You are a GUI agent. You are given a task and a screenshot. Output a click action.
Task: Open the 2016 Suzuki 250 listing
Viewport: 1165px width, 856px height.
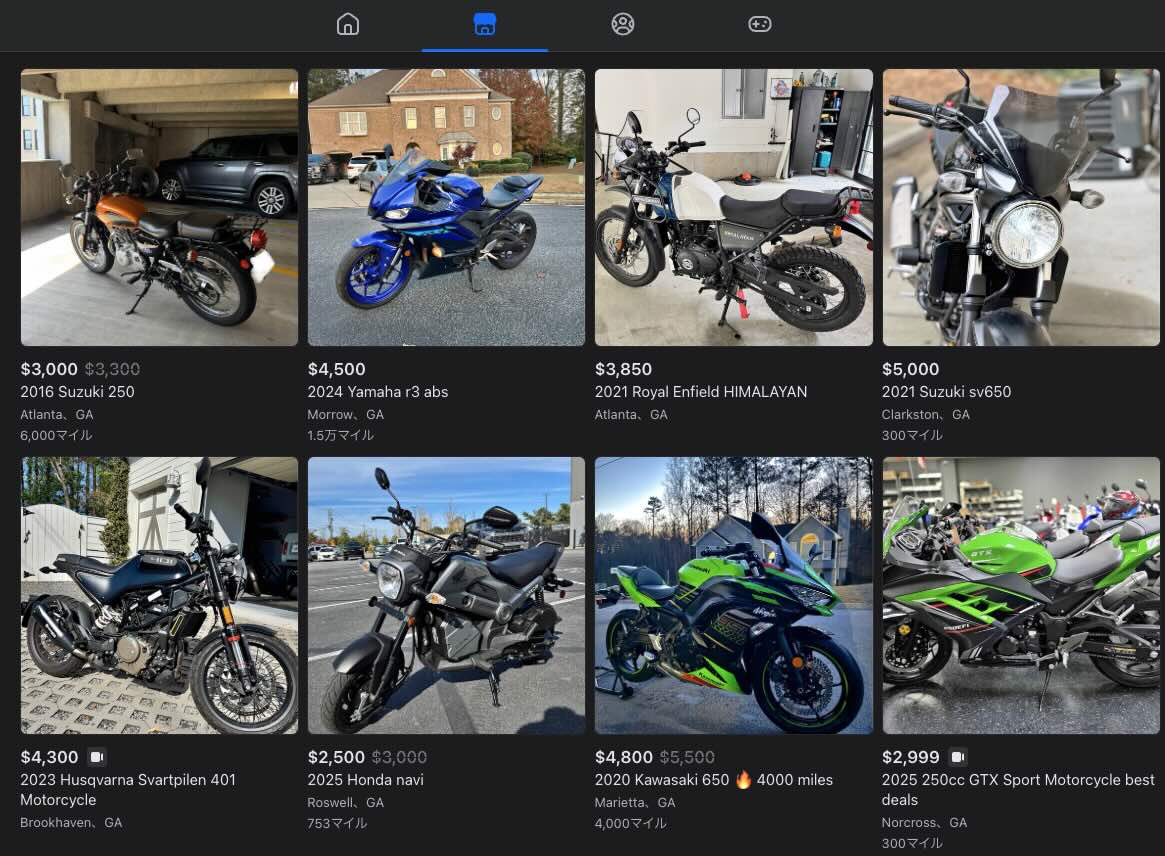point(159,208)
